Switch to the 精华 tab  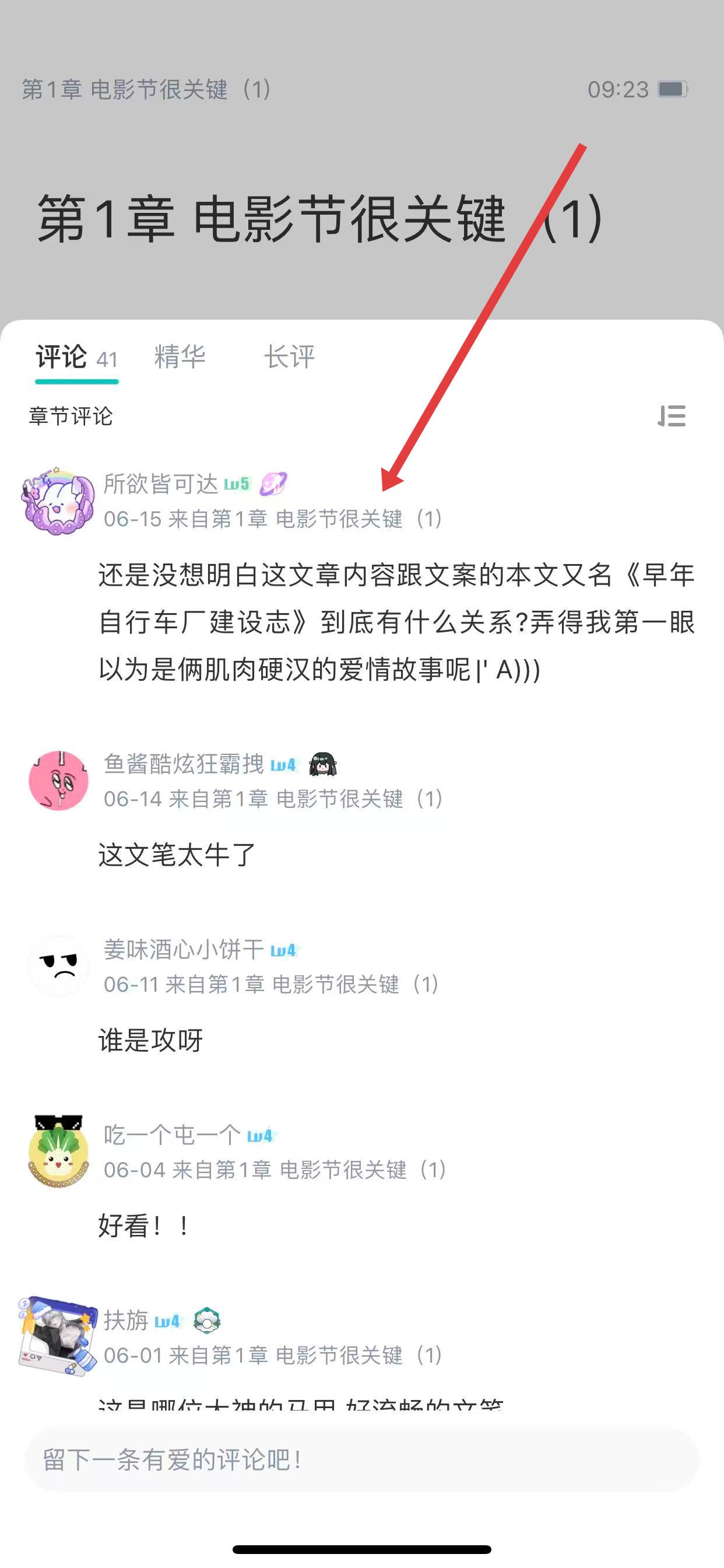[180, 356]
